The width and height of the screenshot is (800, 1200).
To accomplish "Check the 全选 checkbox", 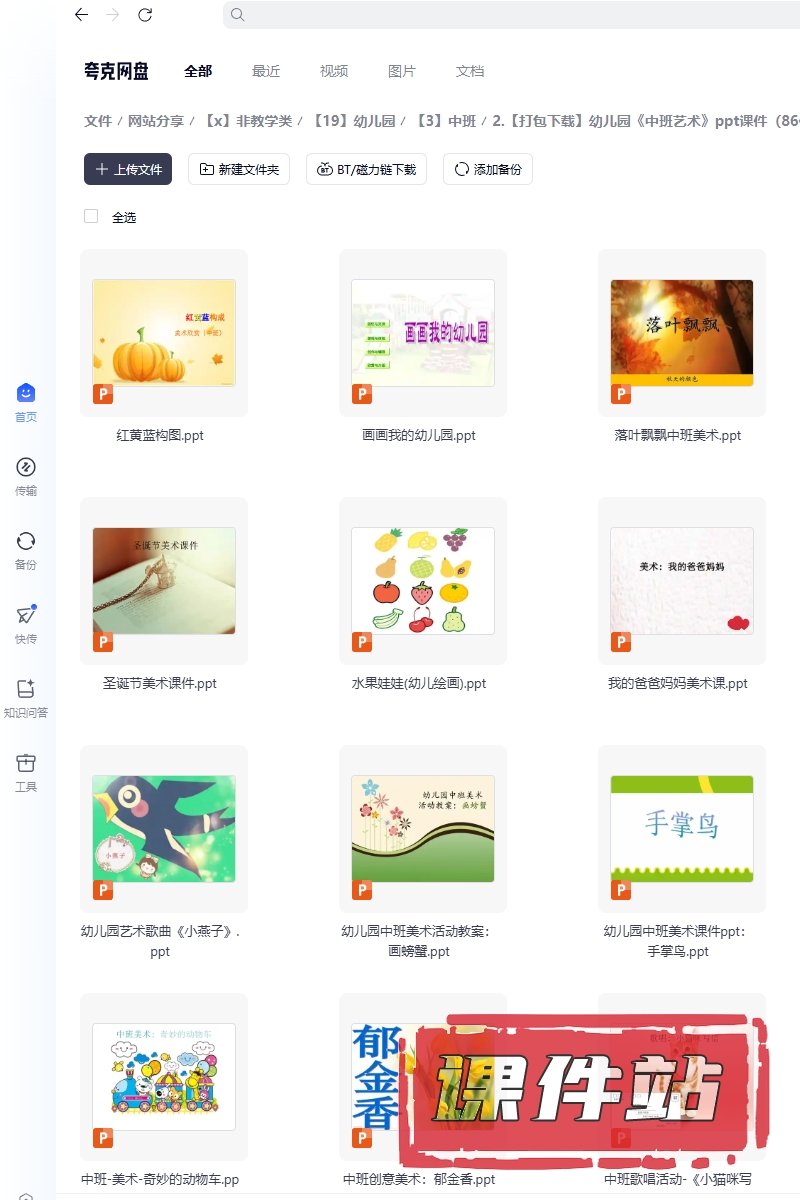I will (91, 216).
